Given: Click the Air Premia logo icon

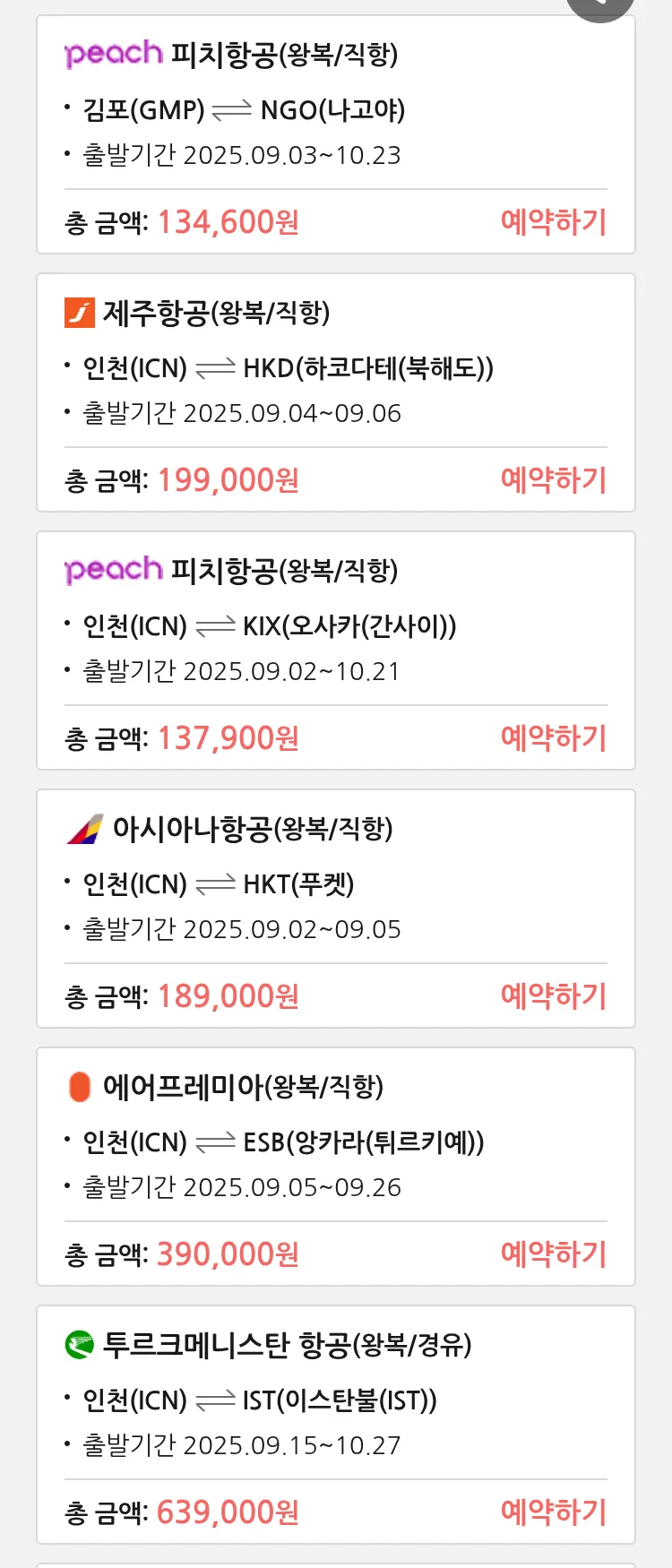Looking at the screenshot, I should [x=82, y=1087].
